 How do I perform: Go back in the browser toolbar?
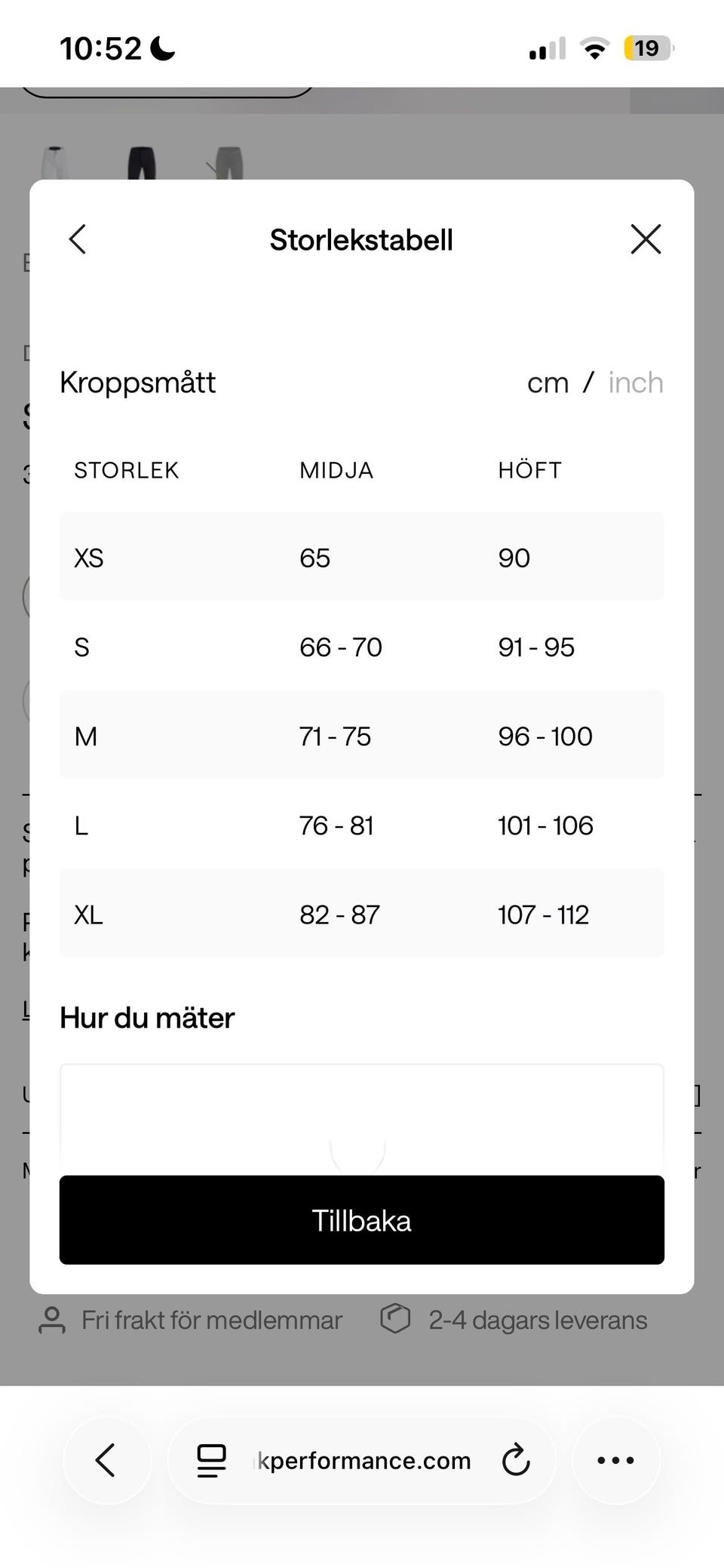106,1460
